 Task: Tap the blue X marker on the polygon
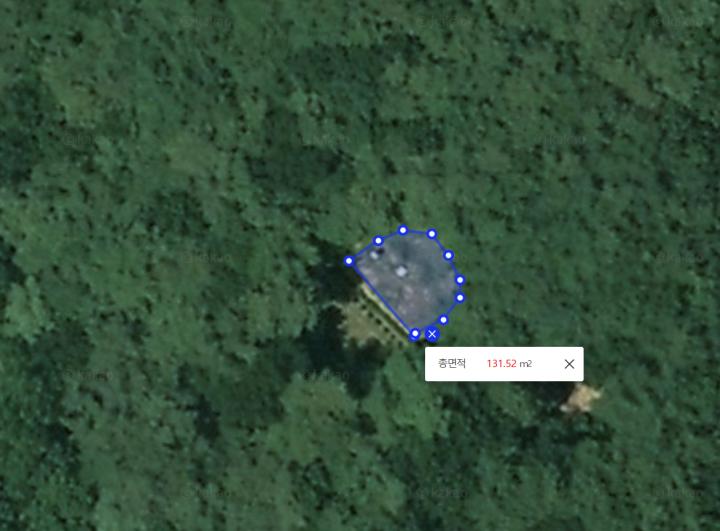[432, 334]
